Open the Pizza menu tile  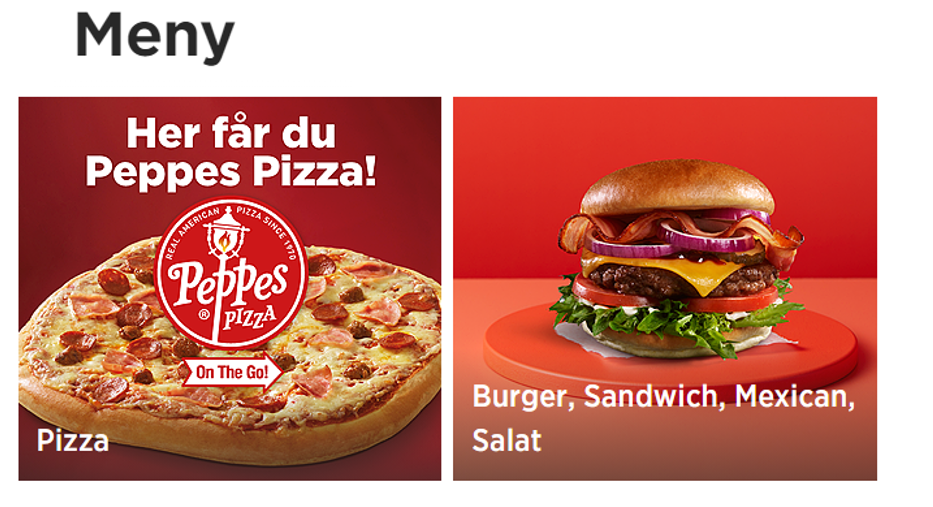pos(229,289)
